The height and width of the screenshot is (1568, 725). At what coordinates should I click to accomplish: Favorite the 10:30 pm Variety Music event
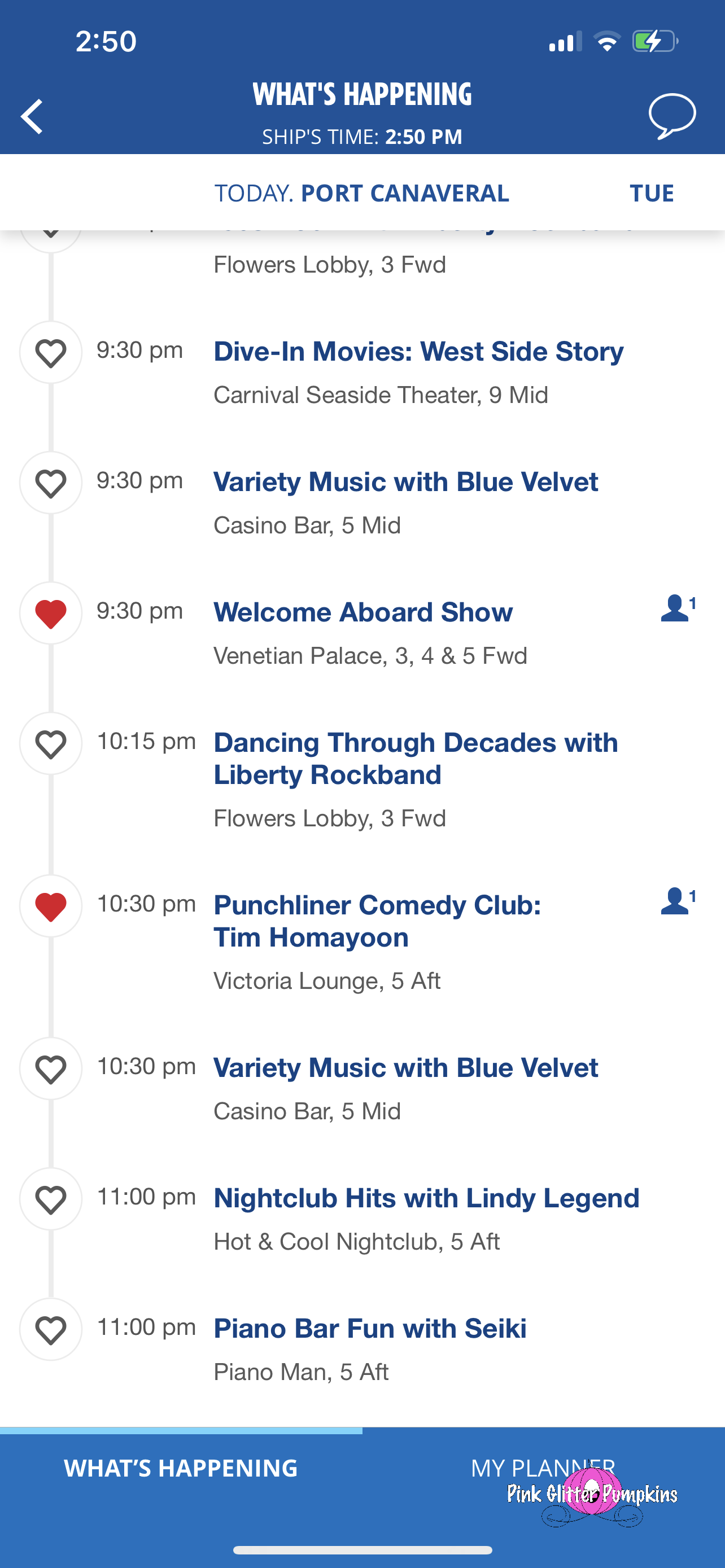click(x=50, y=1069)
